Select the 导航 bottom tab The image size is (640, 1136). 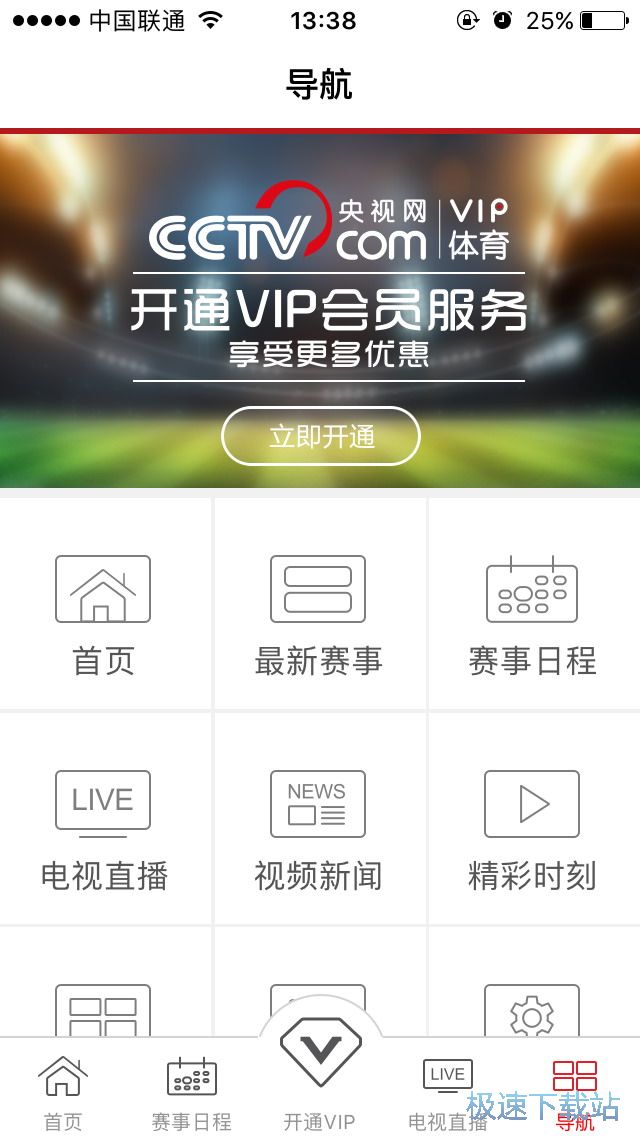point(575,1092)
